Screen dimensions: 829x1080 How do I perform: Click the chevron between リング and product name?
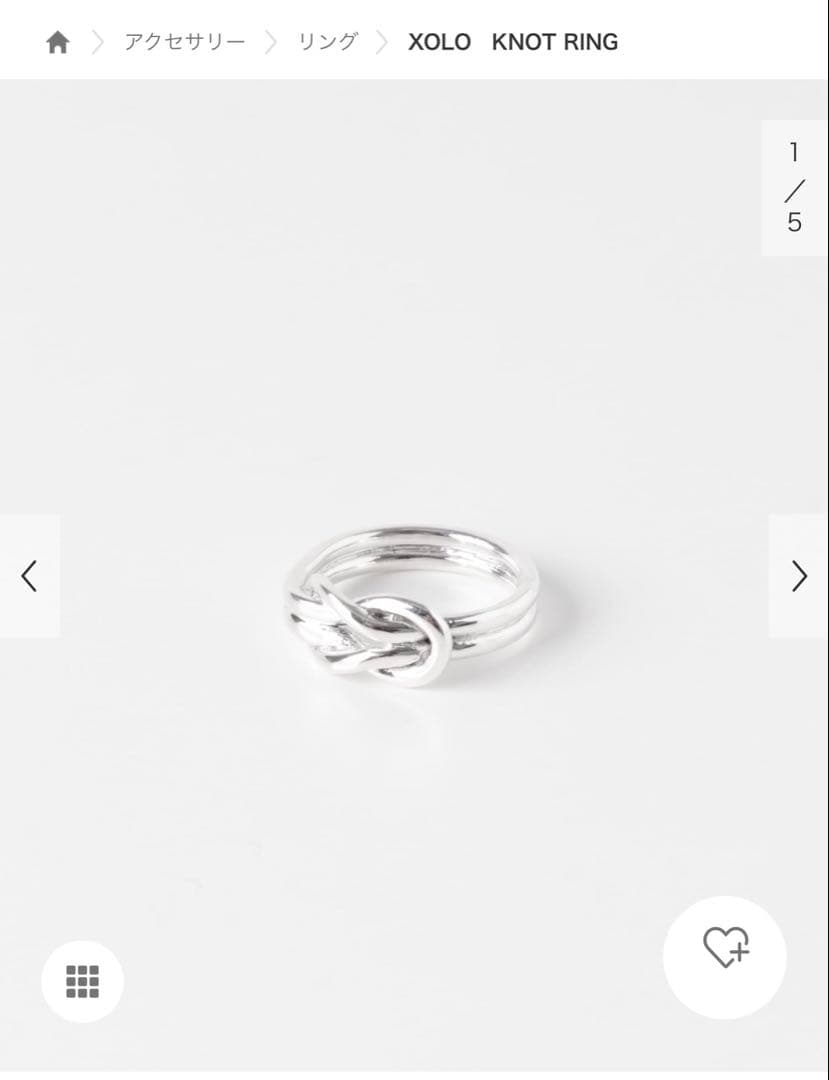tap(380, 40)
